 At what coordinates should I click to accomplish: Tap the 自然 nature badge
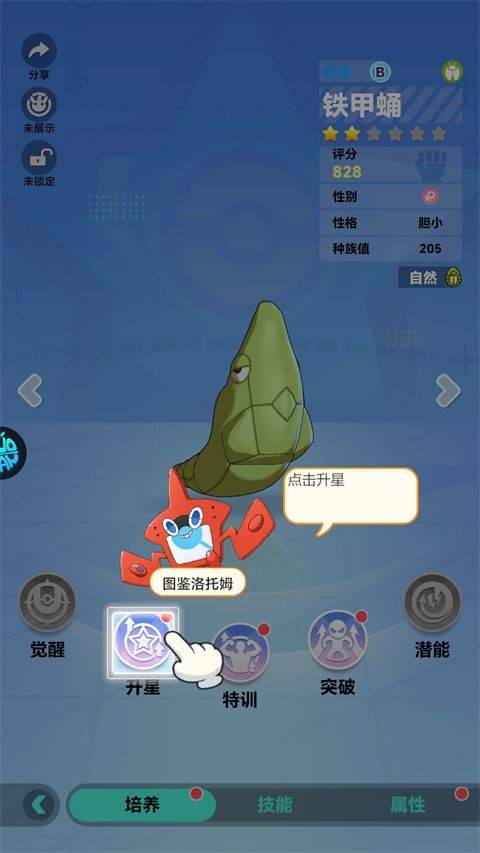pyautogui.click(x=430, y=277)
